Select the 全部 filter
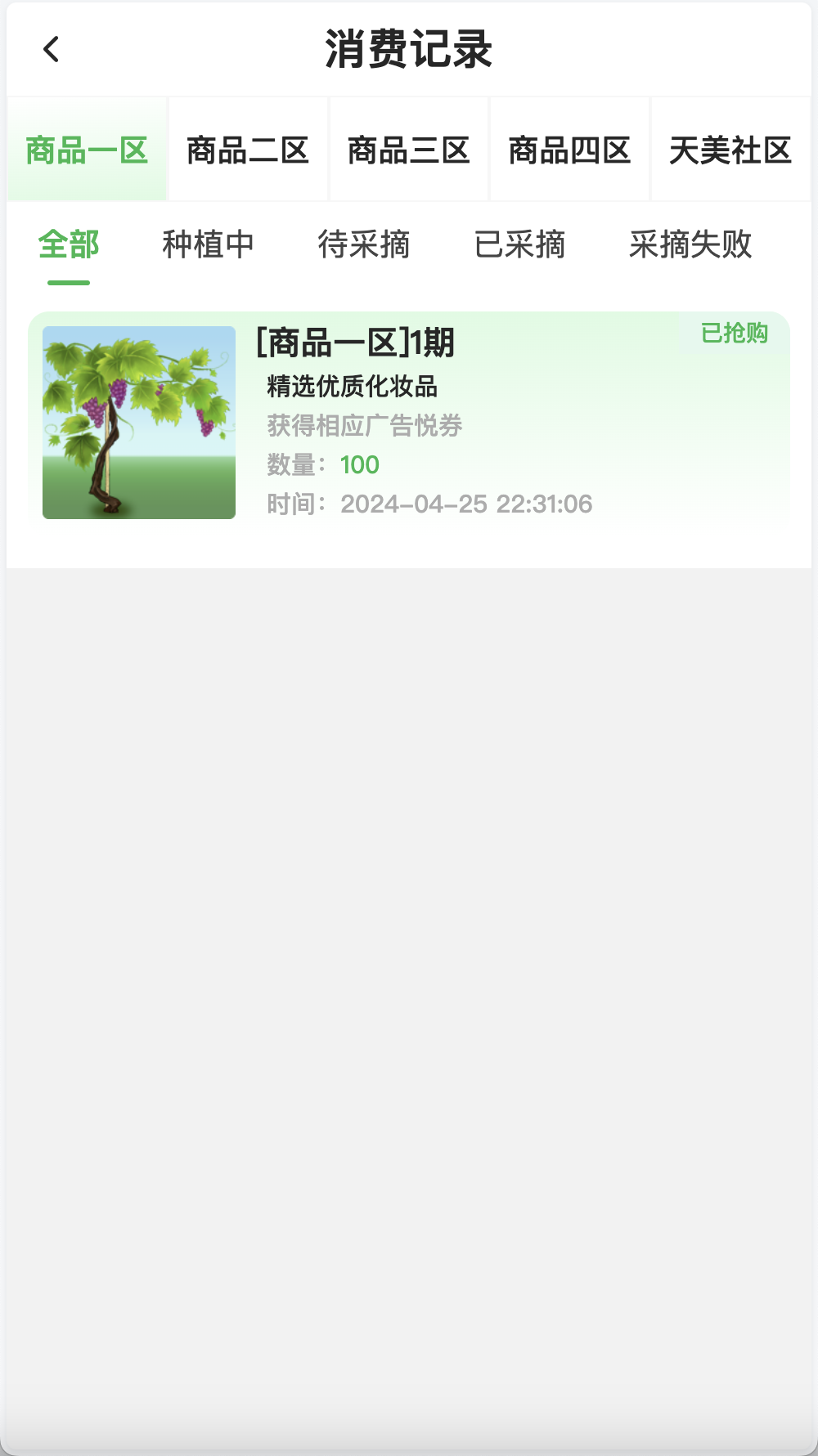Screen dimensions: 818x1456 [x=69, y=244]
